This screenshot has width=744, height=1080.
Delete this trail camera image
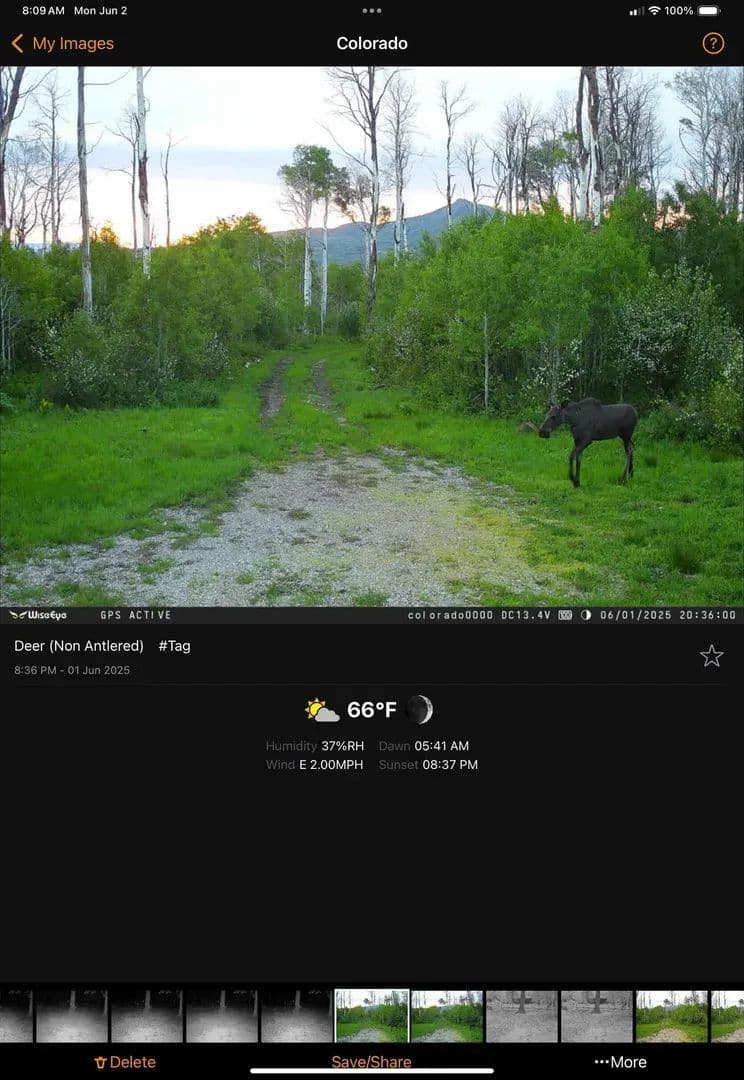[x=125, y=1062]
